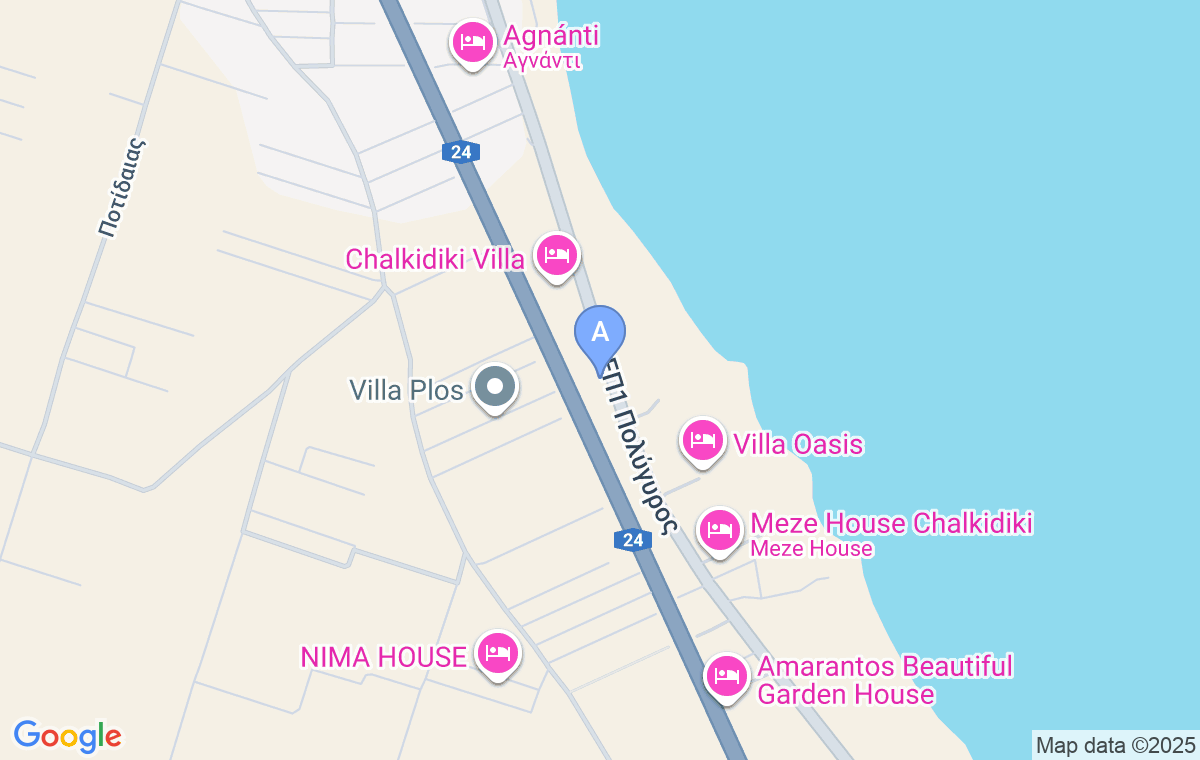The image size is (1200, 760).
Task: Tap the blue A location marker
Action: [x=600, y=333]
